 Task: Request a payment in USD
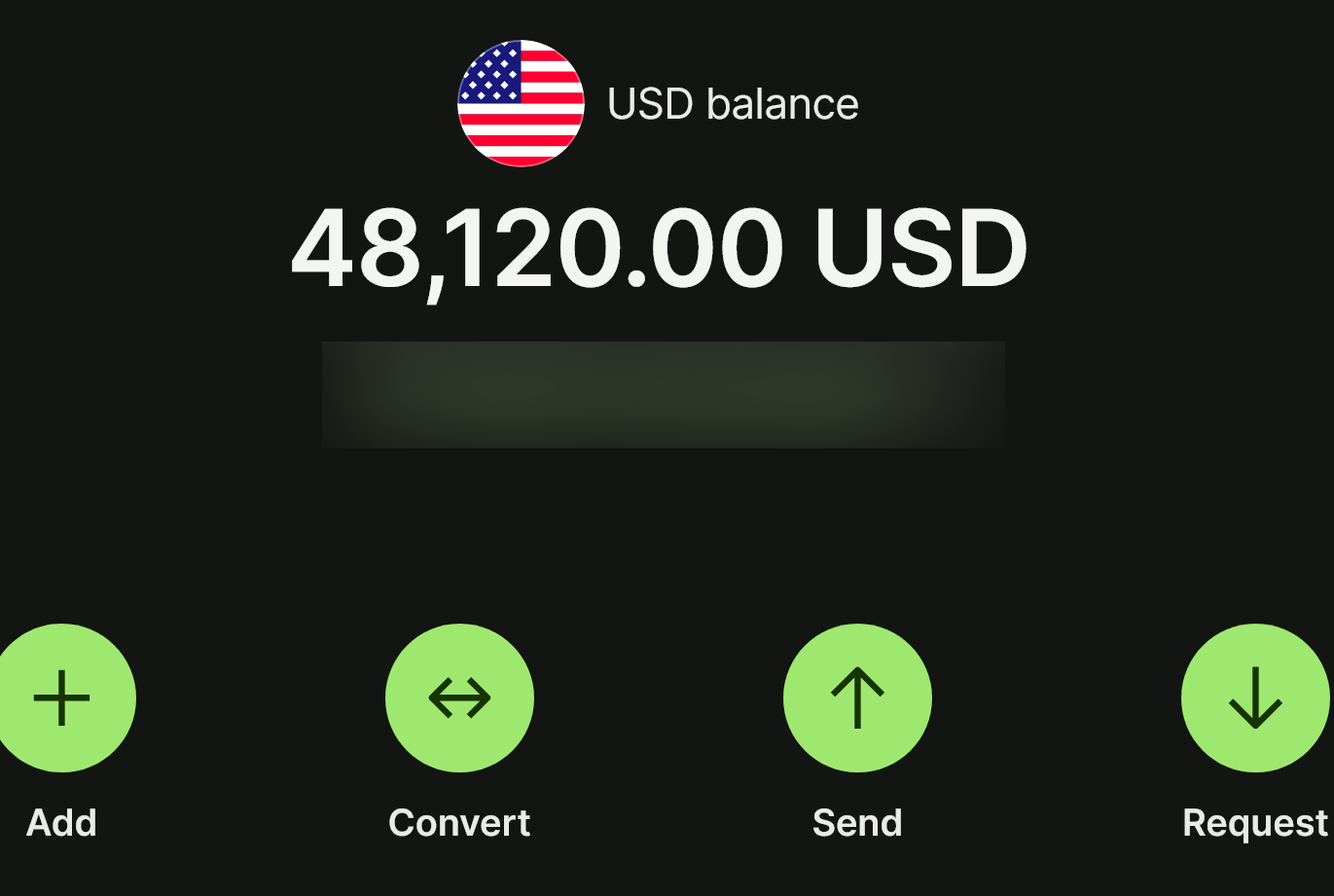1254,698
